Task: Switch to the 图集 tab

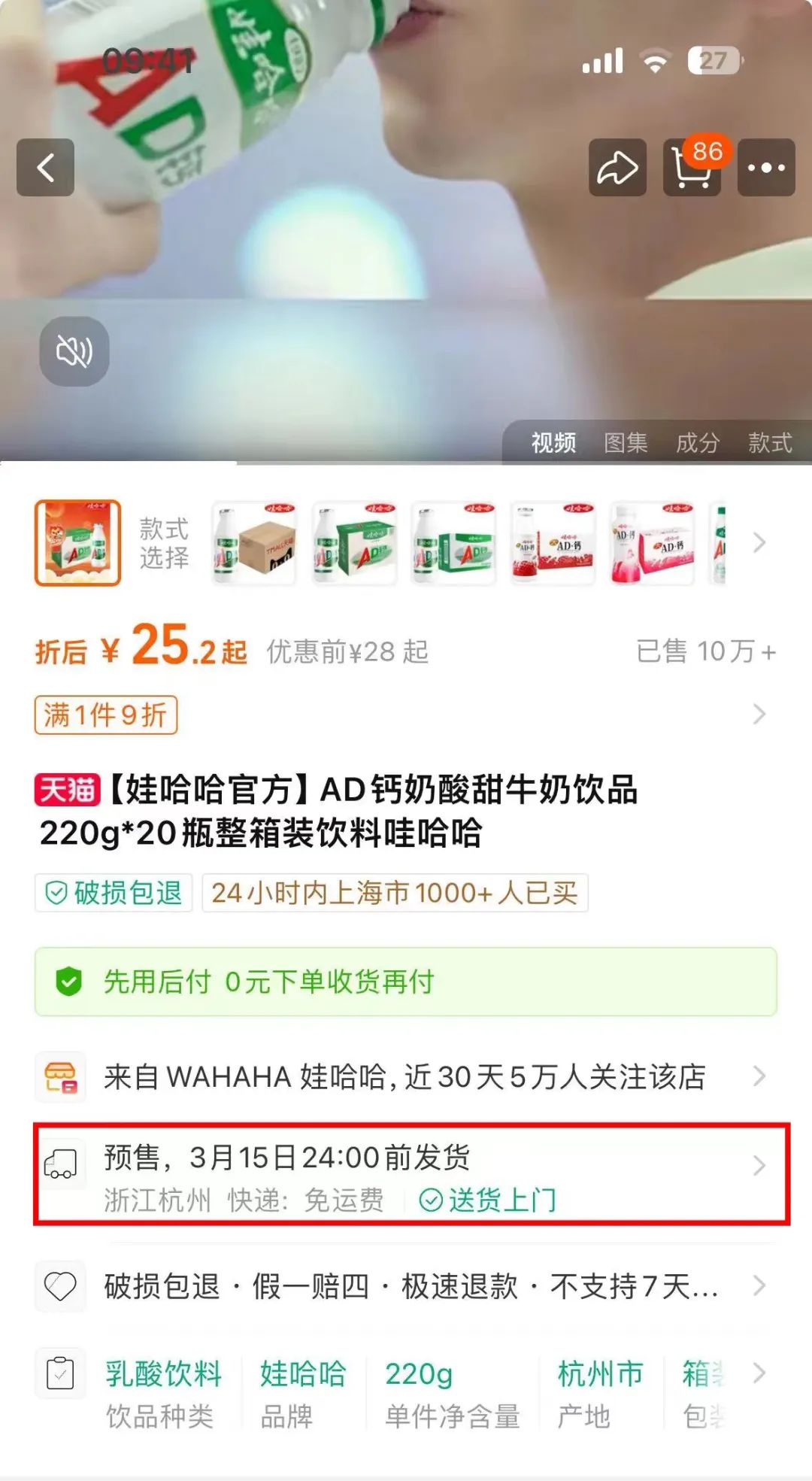Action: [x=626, y=443]
